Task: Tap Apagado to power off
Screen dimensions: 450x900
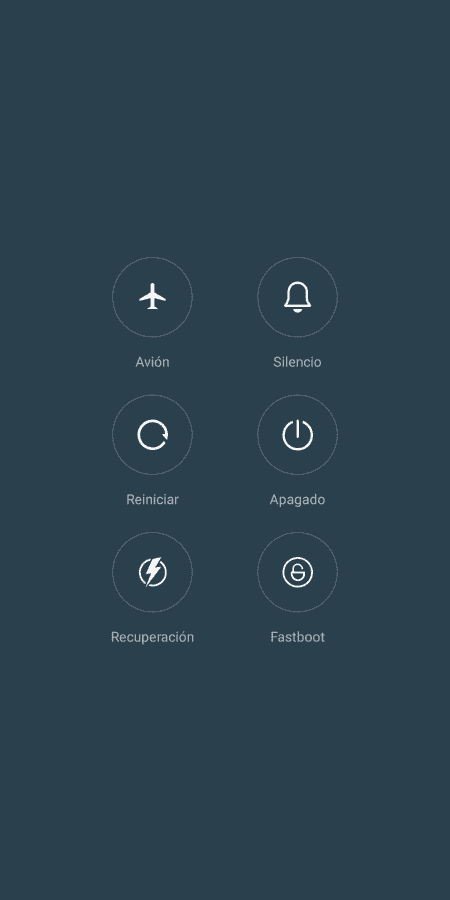Action: tap(297, 435)
